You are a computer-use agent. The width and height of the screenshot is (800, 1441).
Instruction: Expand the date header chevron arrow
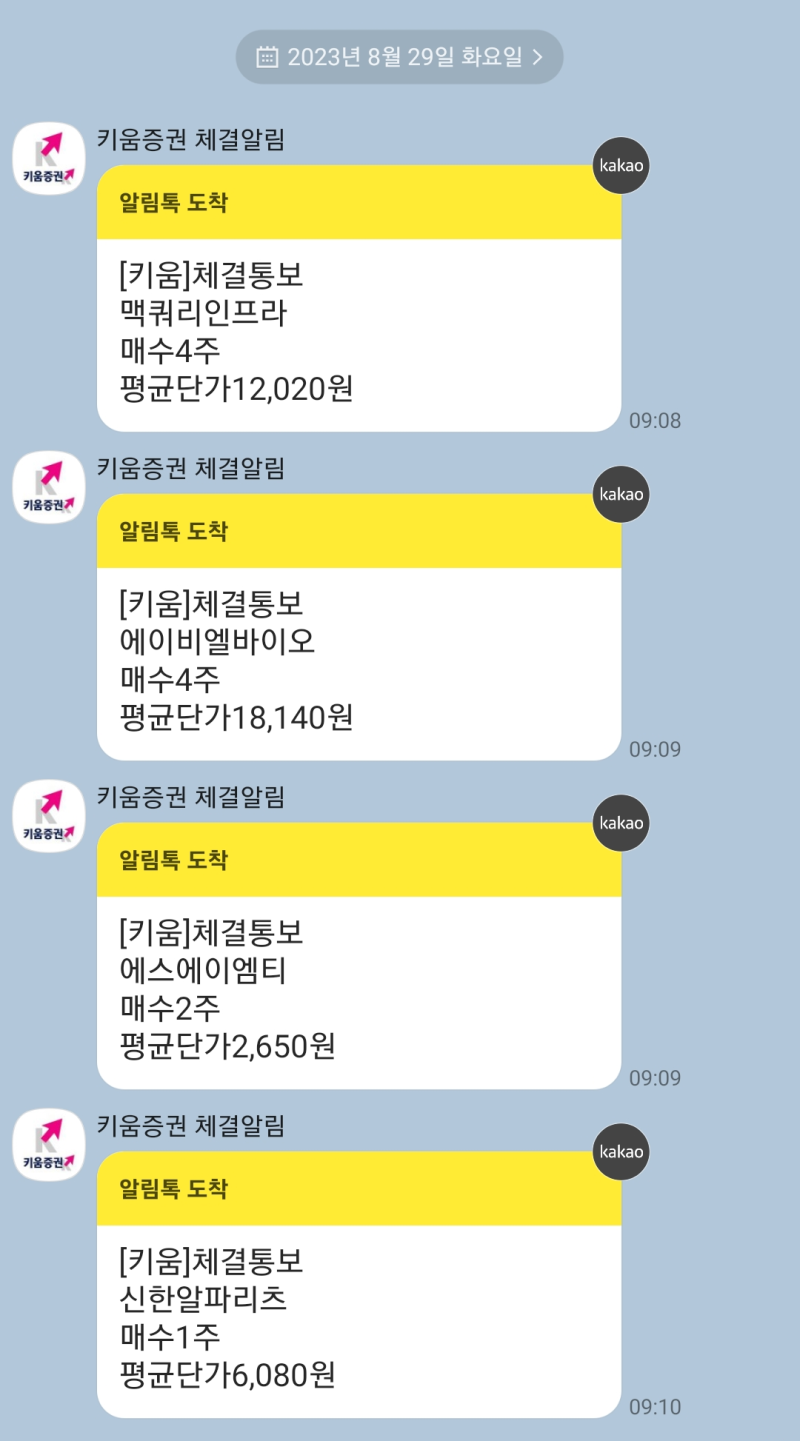538,57
